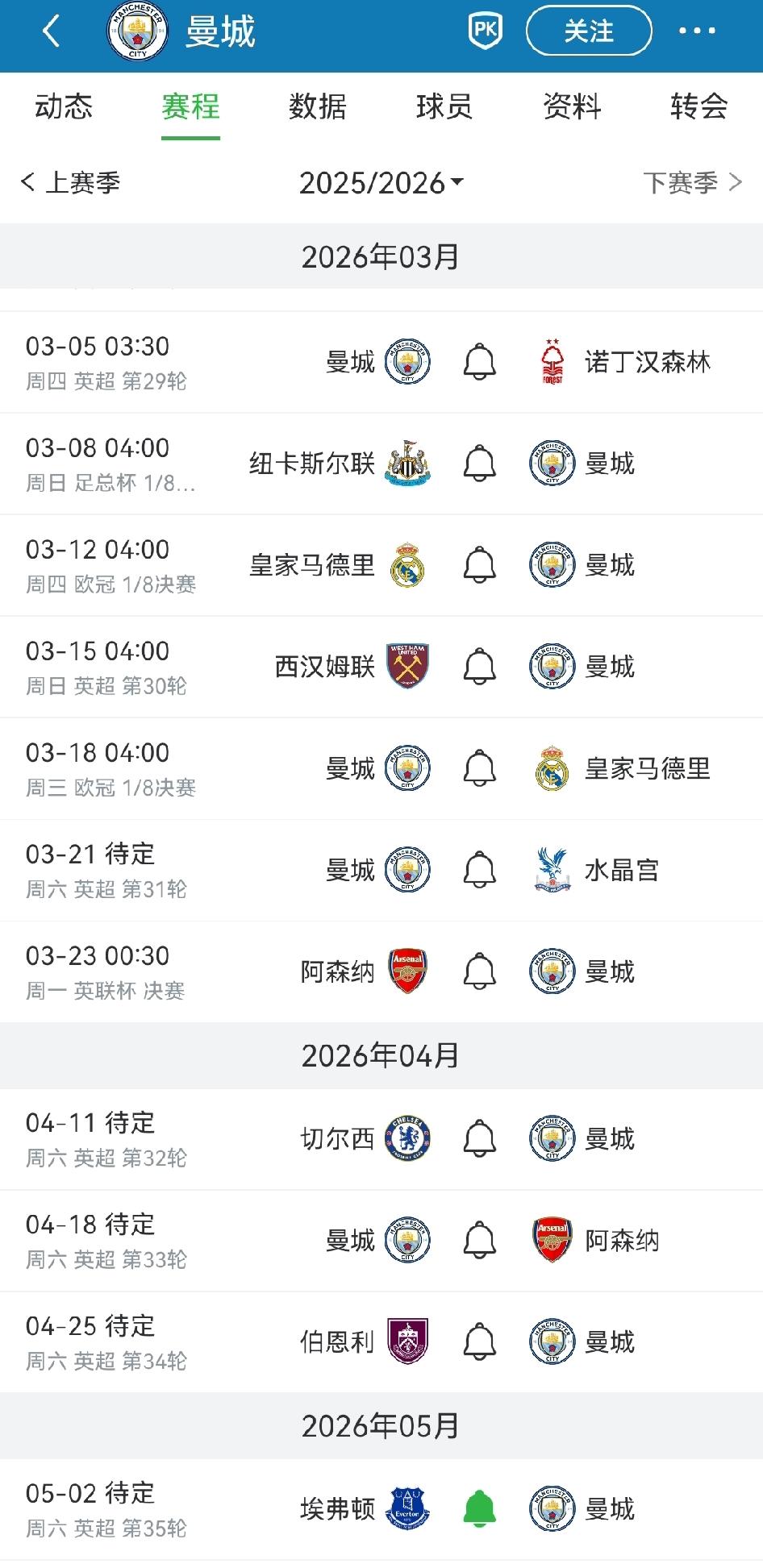Select the 资料 tab
763x1568 pixels.
click(x=572, y=106)
